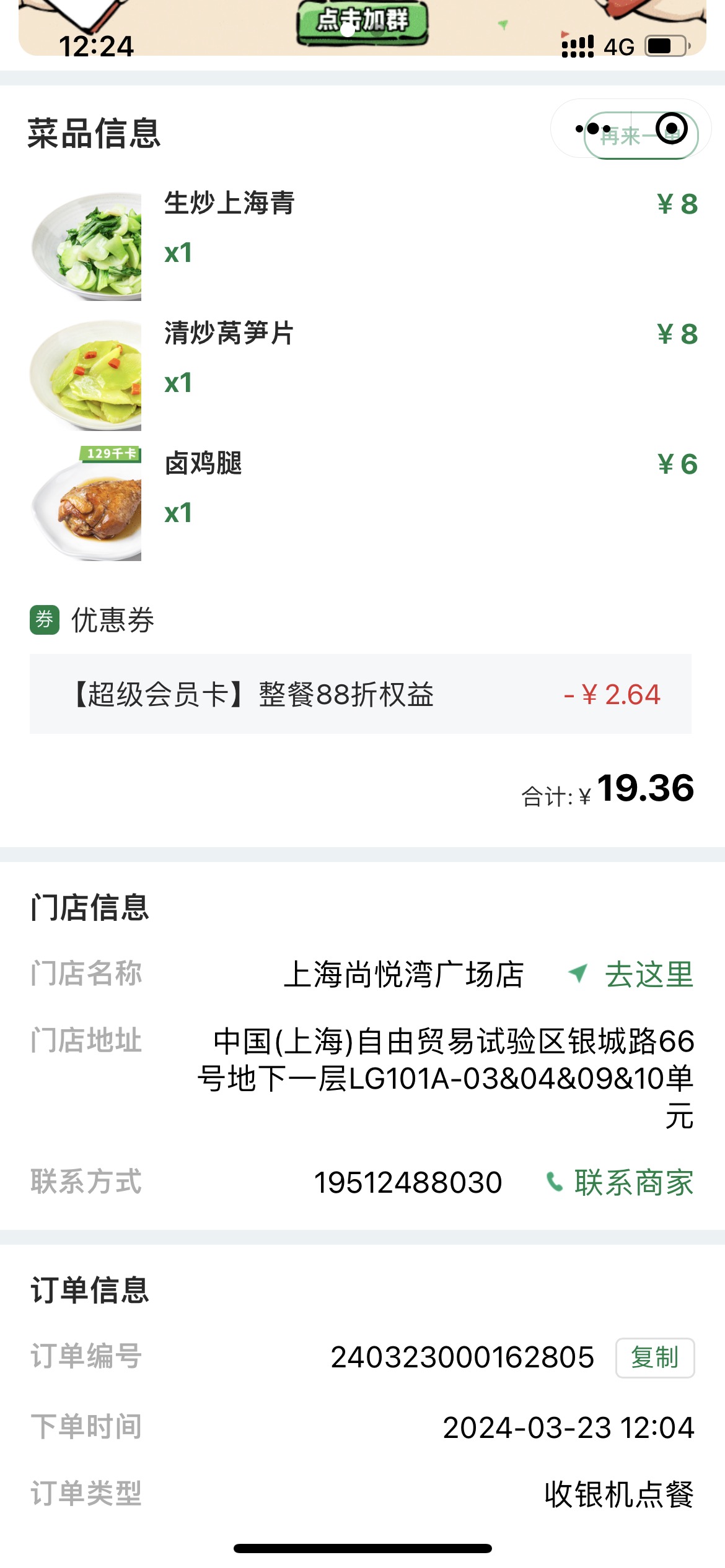Viewport: 725px width, 1568px height.
Task: Open the 生炒上海青 dish item
Action: point(362,245)
